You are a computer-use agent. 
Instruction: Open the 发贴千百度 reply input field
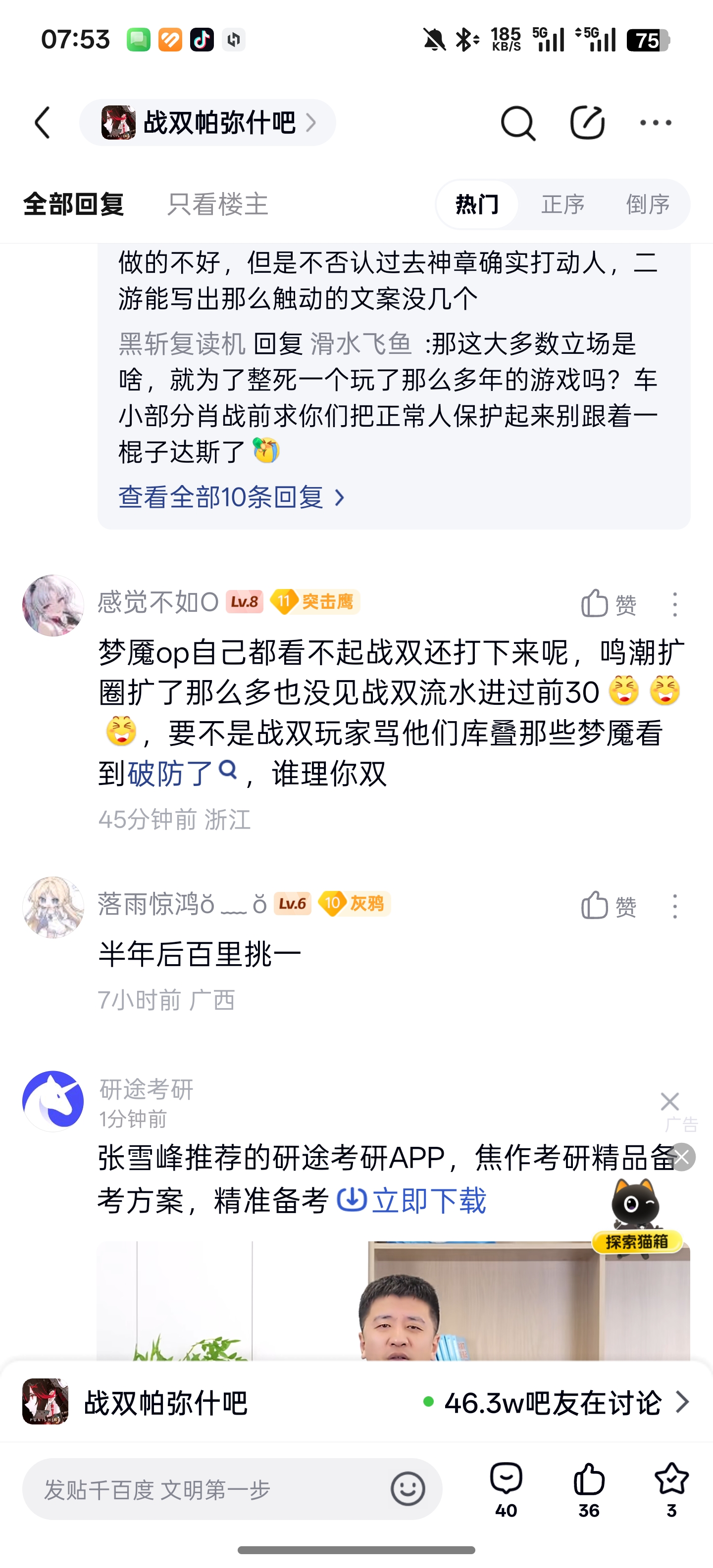pyautogui.click(x=207, y=1489)
